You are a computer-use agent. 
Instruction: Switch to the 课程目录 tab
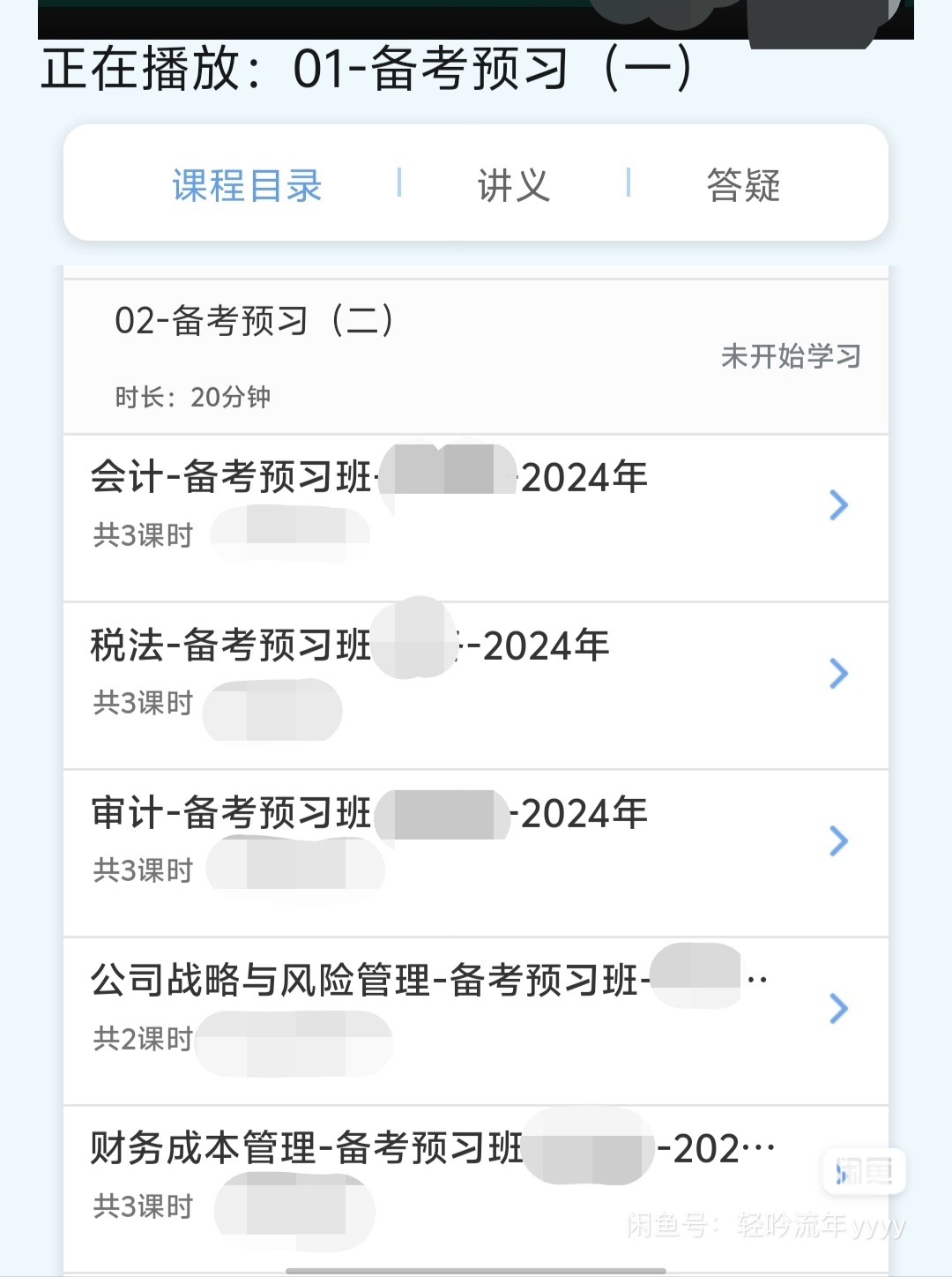pos(247,185)
